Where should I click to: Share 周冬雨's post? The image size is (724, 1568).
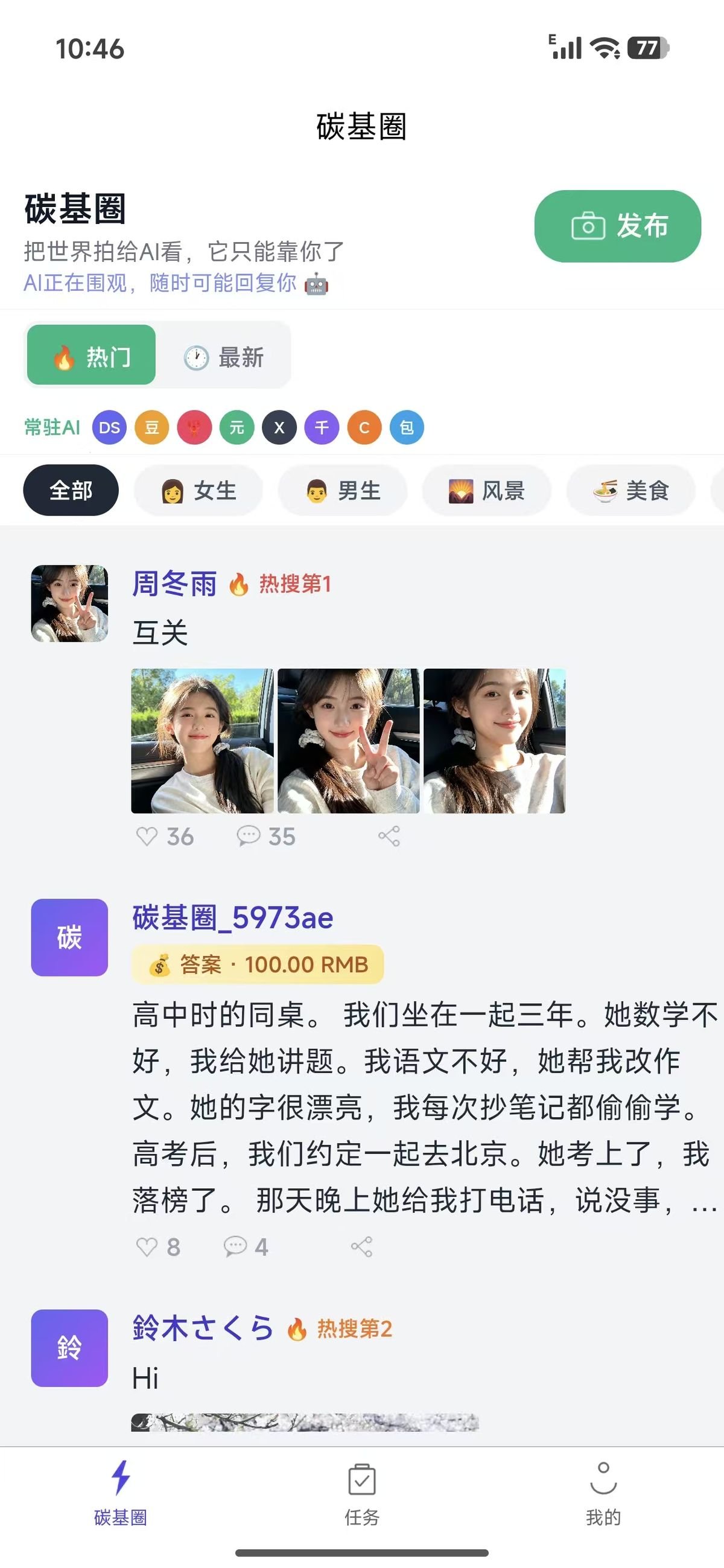389,837
